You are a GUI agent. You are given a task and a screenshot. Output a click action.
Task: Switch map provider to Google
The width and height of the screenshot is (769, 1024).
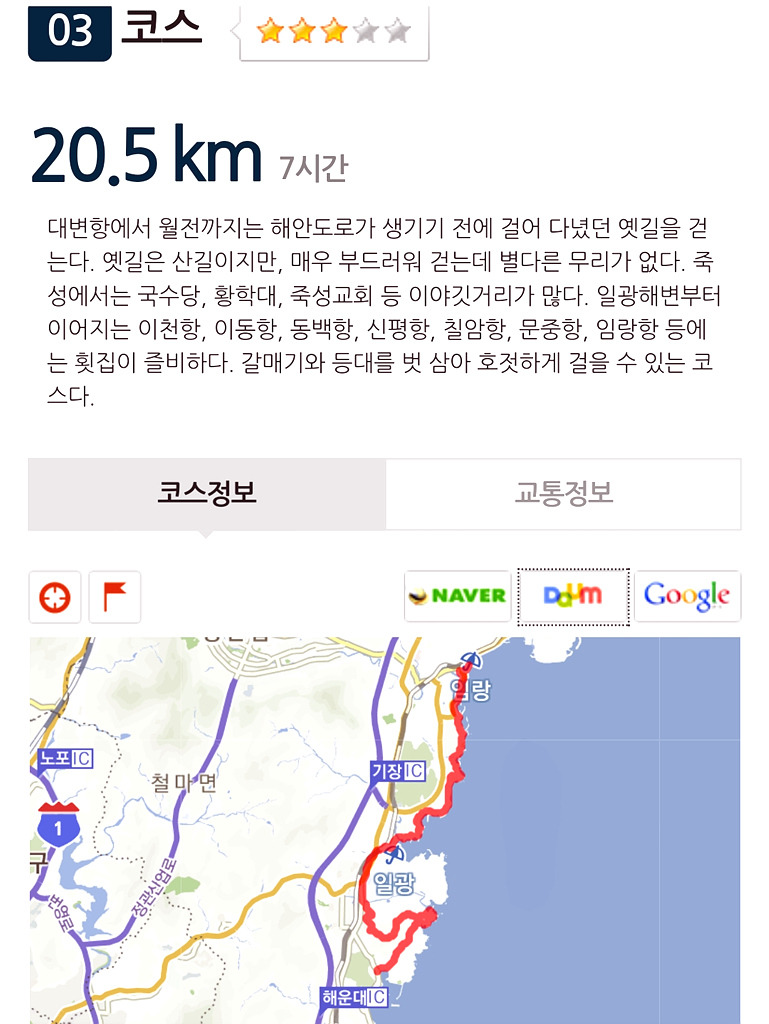pyautogui.click(x=687, y=596)
